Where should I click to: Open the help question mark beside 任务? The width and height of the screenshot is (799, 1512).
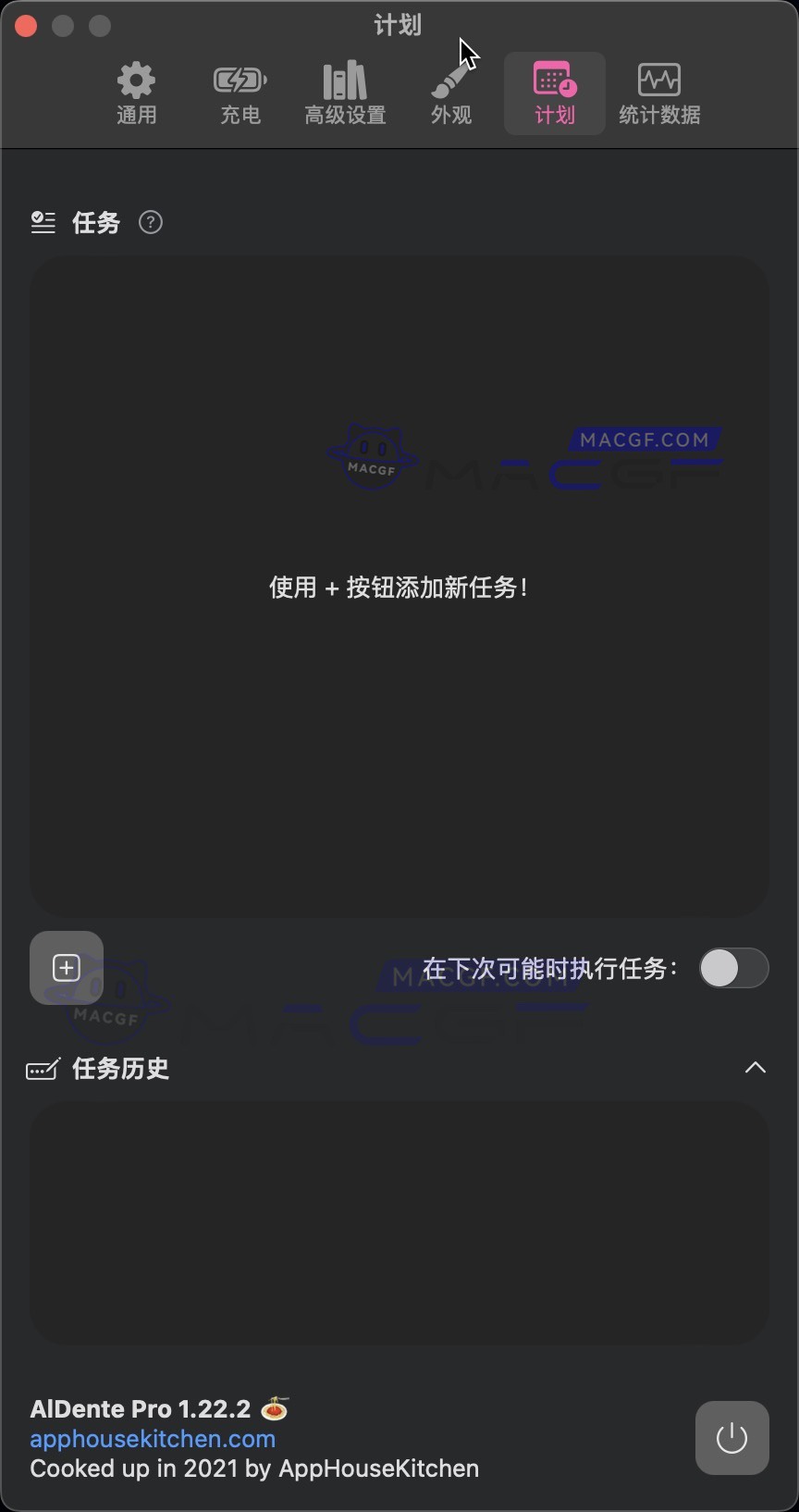[150, 222]
